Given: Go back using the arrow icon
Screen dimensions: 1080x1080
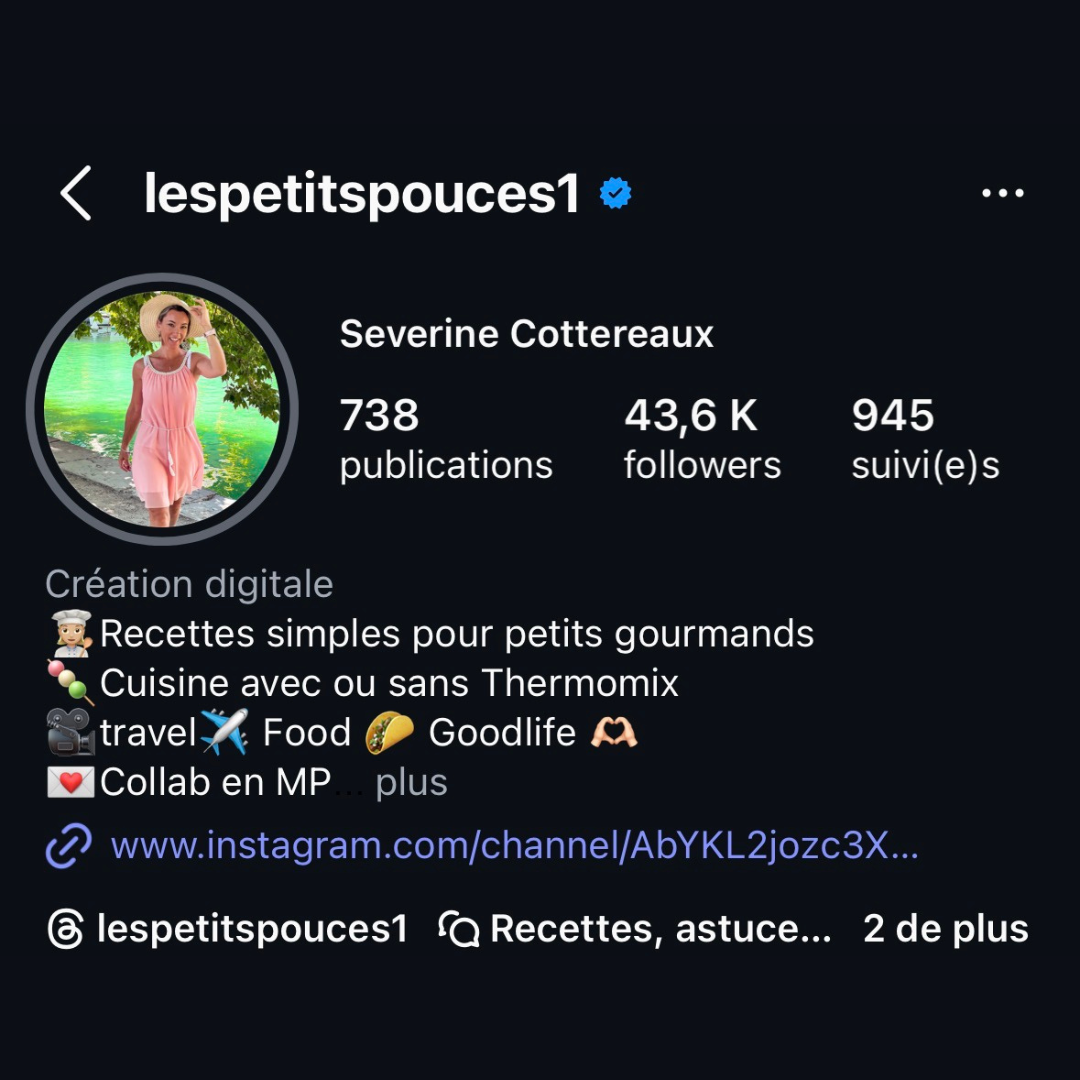Looking at the screenshot, I should (x=76, y=193).
